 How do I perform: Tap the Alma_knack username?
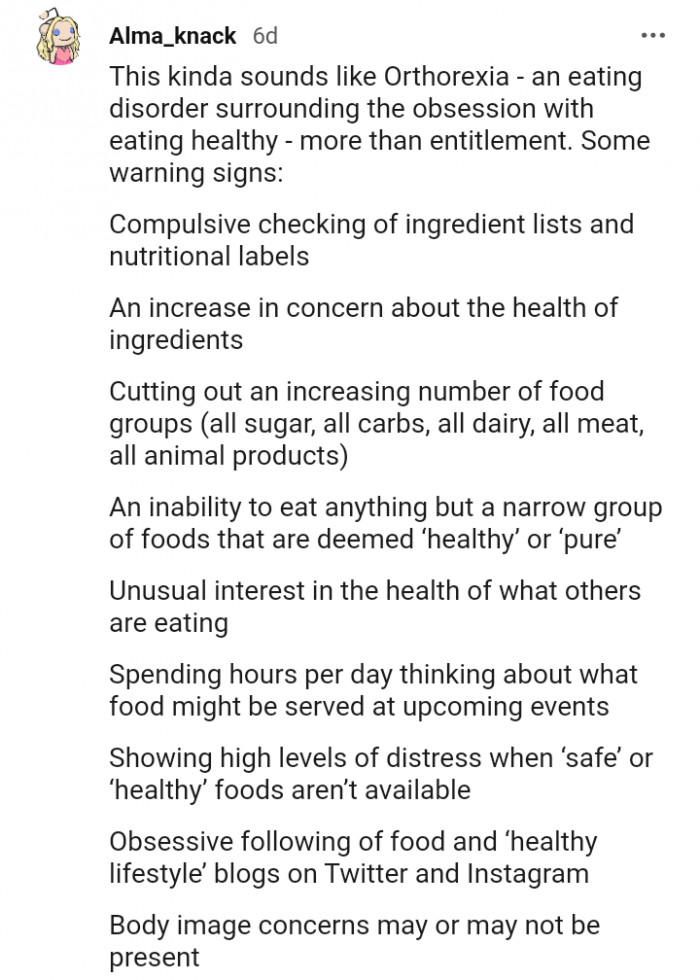[172, 36]
